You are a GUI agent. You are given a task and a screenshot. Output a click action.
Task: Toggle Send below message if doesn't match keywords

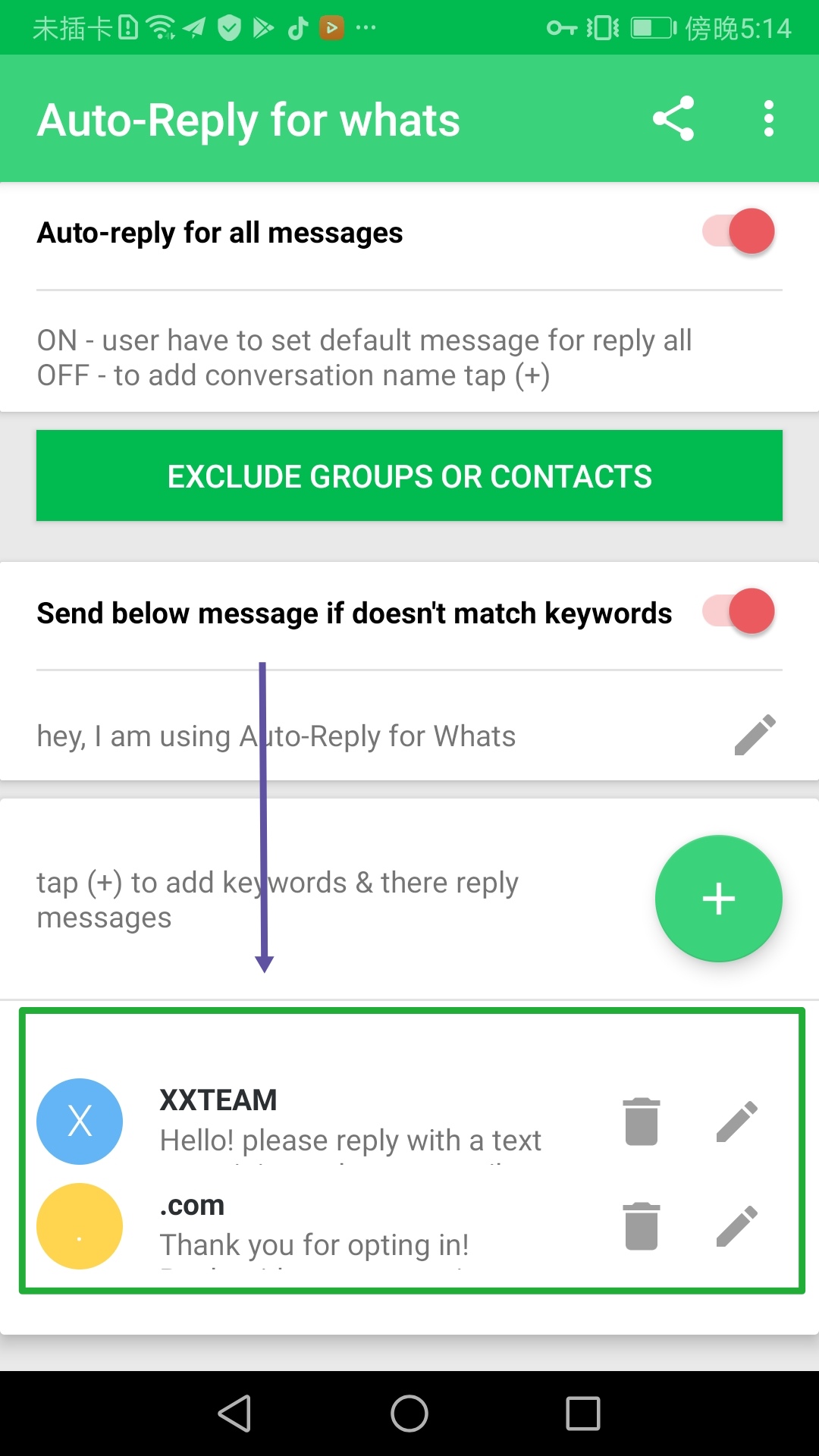739,611
